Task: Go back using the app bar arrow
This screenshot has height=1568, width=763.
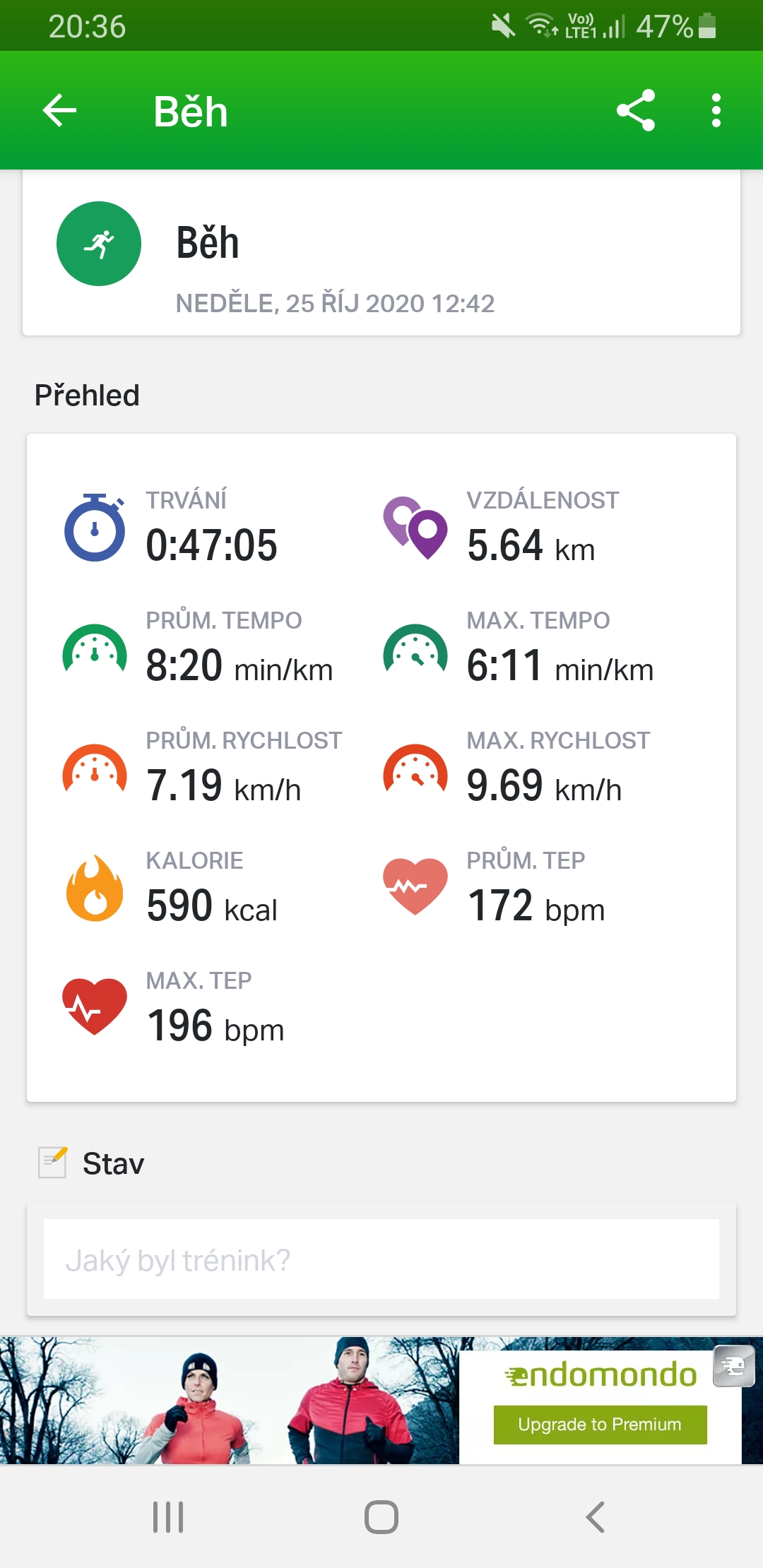Action: tap(59, 110)
